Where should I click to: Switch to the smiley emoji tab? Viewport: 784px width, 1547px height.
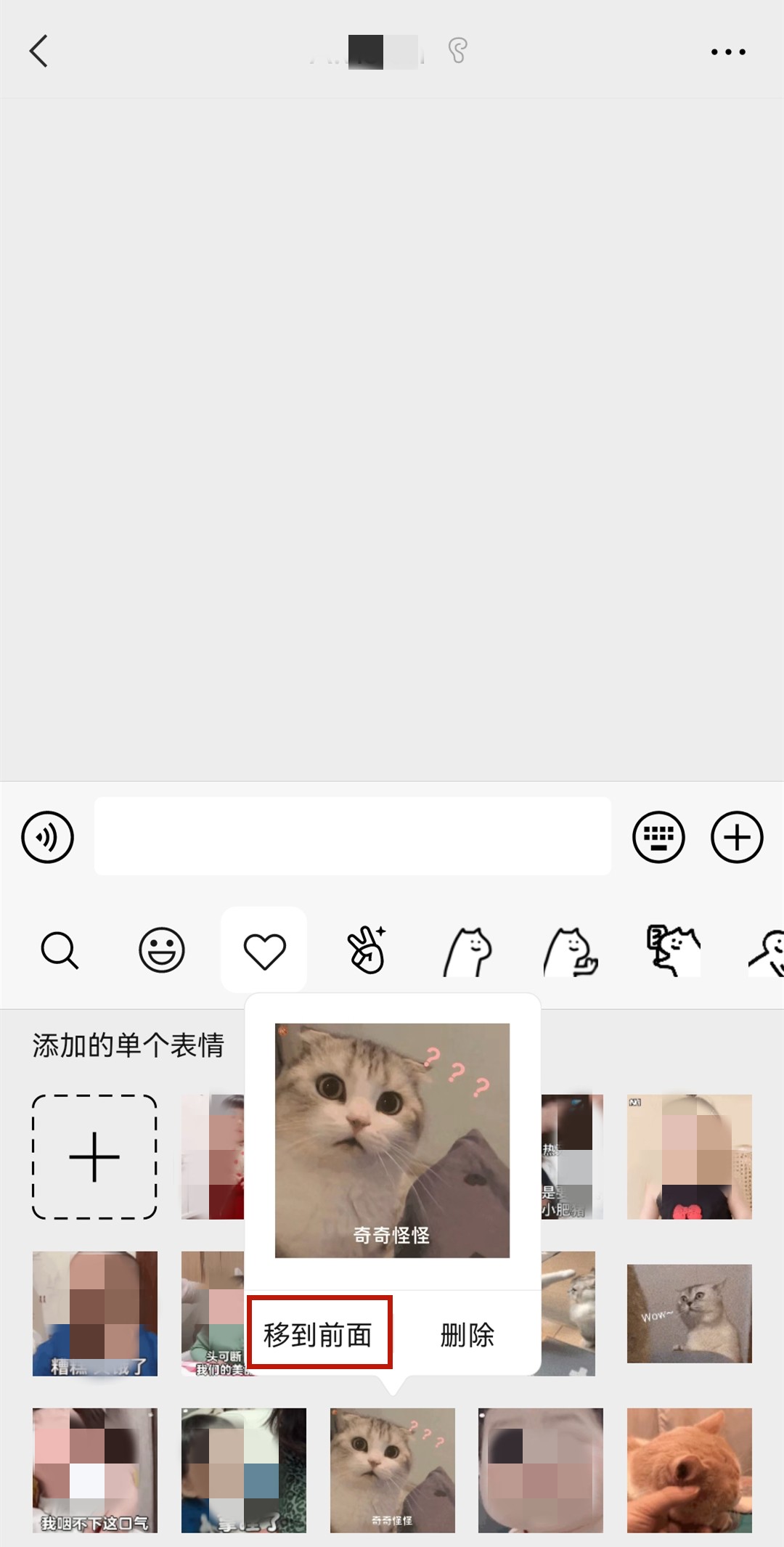tap(162, 950)
